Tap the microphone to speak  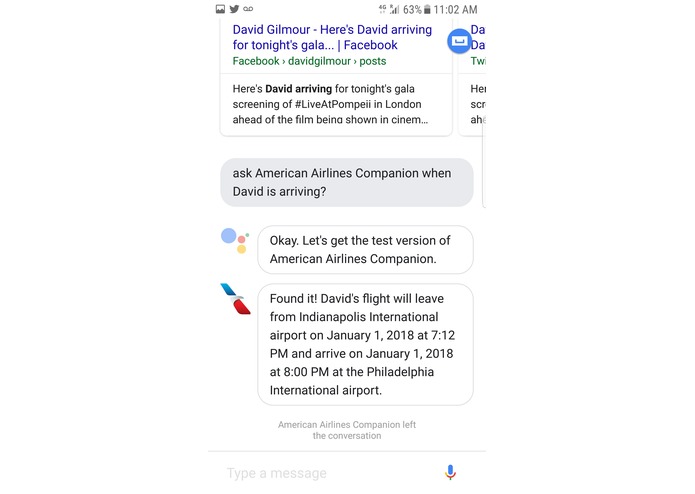451,472
